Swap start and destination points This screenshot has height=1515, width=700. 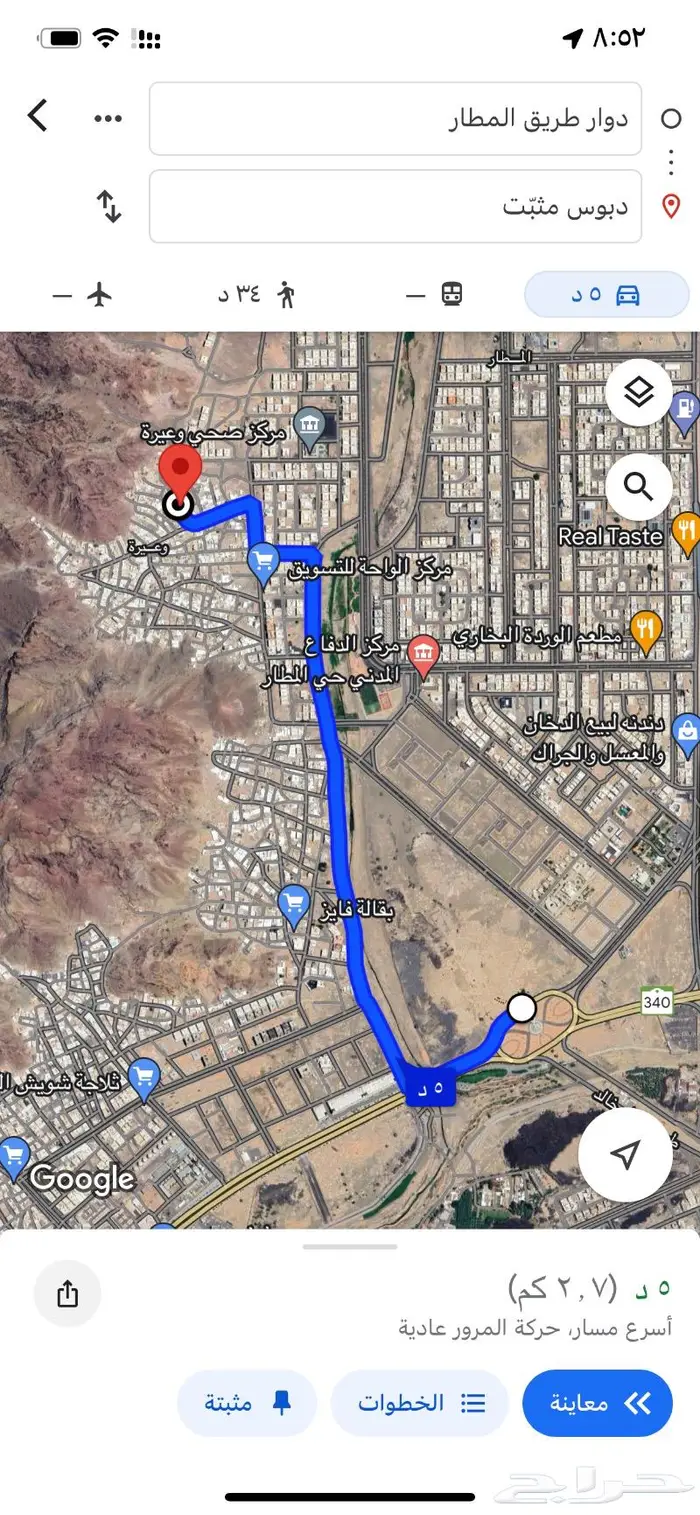pos(108,207)
